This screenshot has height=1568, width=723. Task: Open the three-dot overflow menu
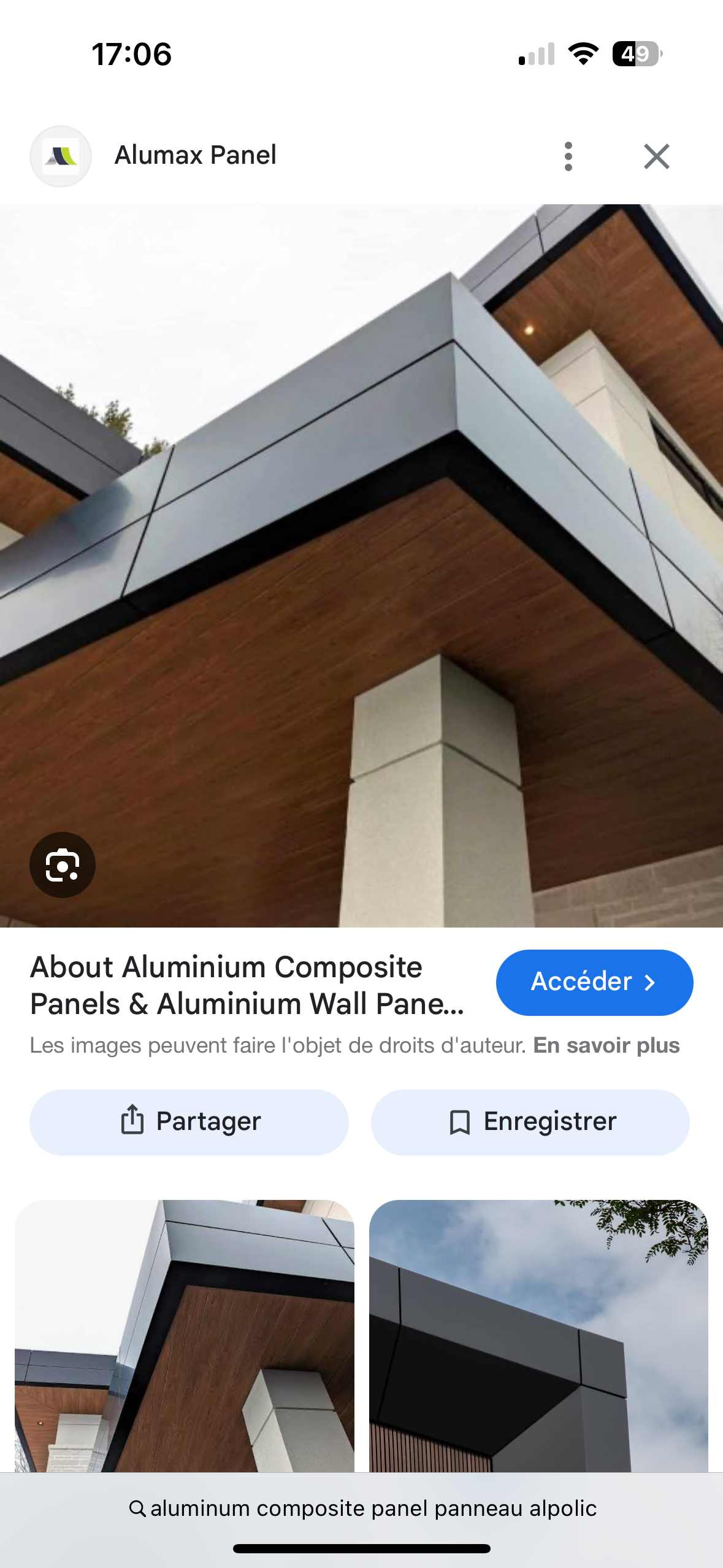568,156
